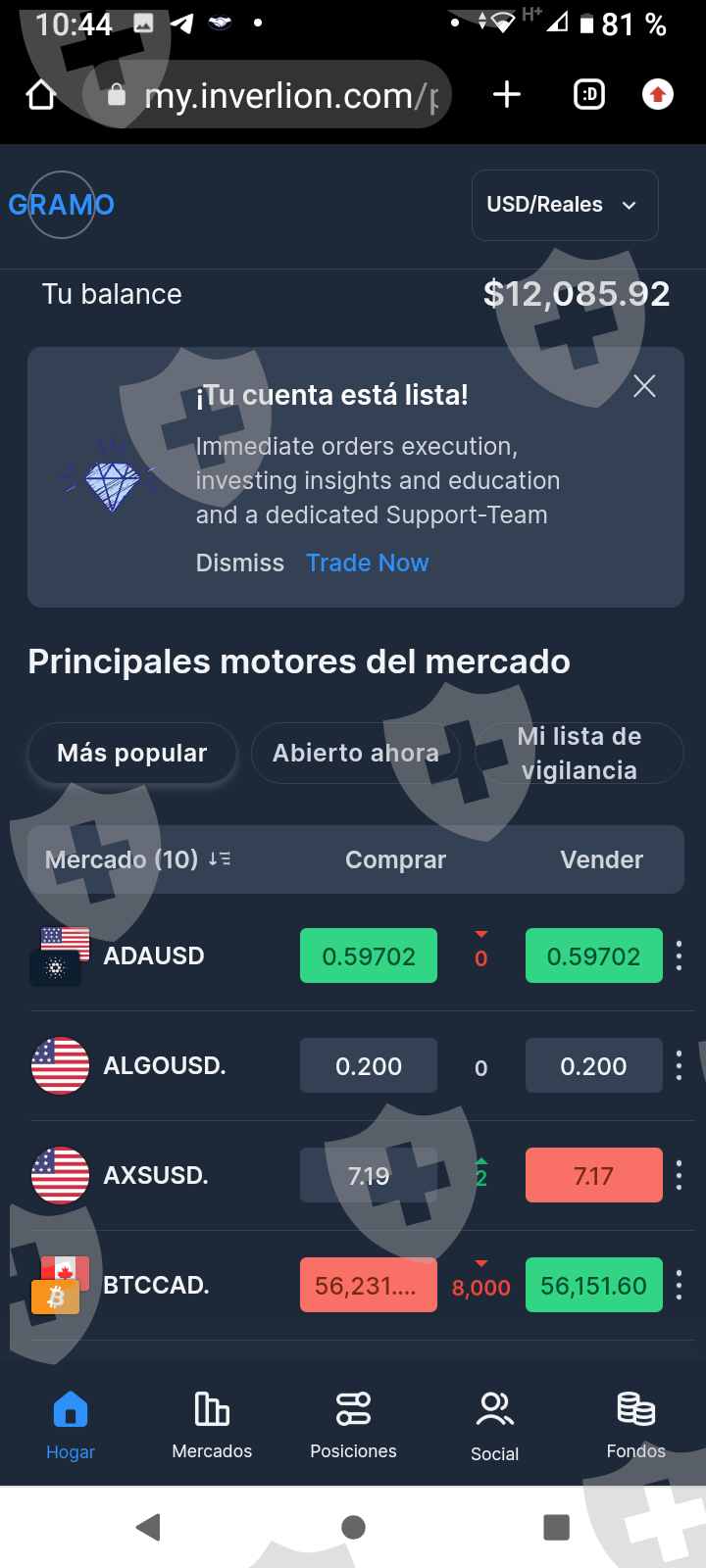
Task: Buy ADAUSD at 0.59702
Action: coord(369,955)
